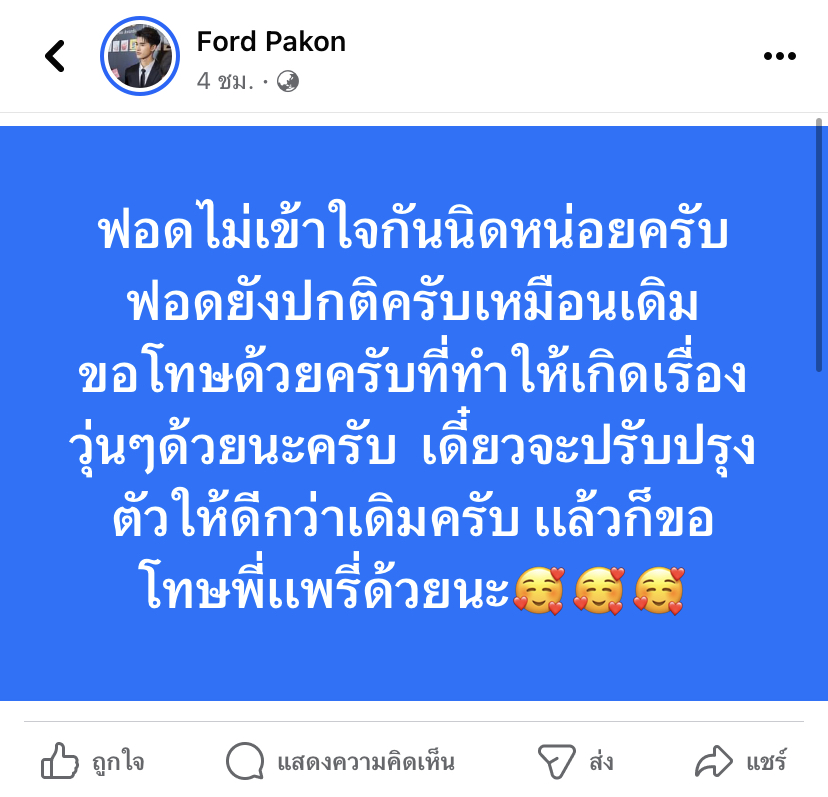Open Ford Pakon's profile picture
Screen dimensions: 828x797
139,56
